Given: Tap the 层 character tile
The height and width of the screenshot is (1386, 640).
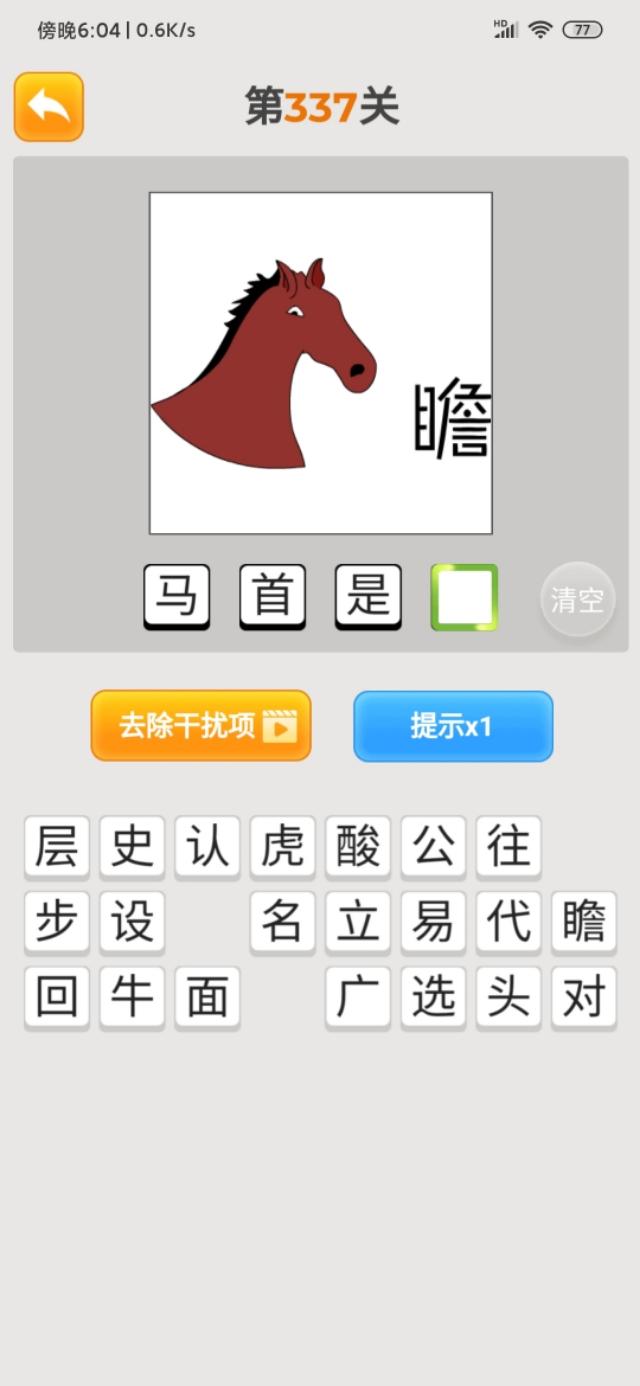Looking at the screenshot, I should pyautogui.click(x=57, y=847).
